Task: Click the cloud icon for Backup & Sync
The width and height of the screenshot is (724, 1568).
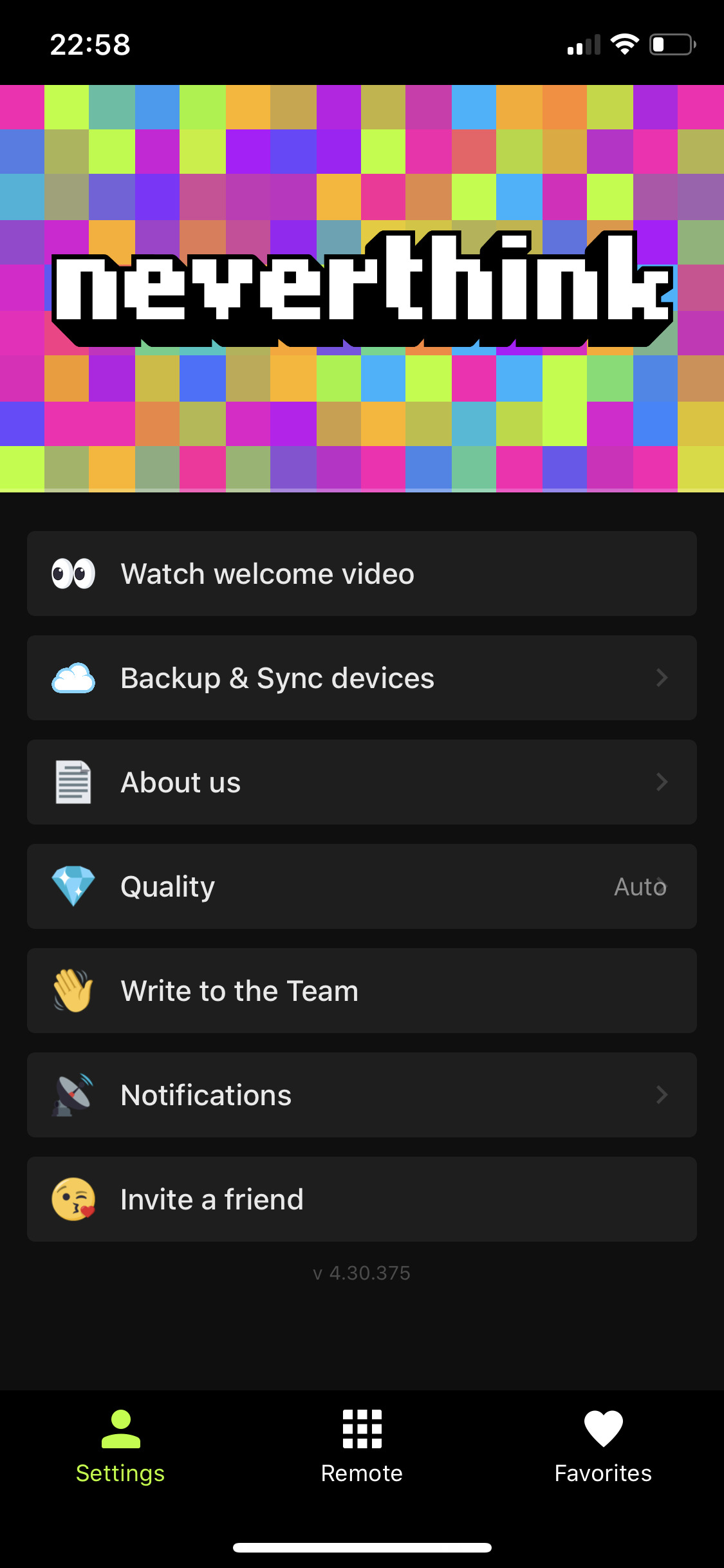Action: 73,678
